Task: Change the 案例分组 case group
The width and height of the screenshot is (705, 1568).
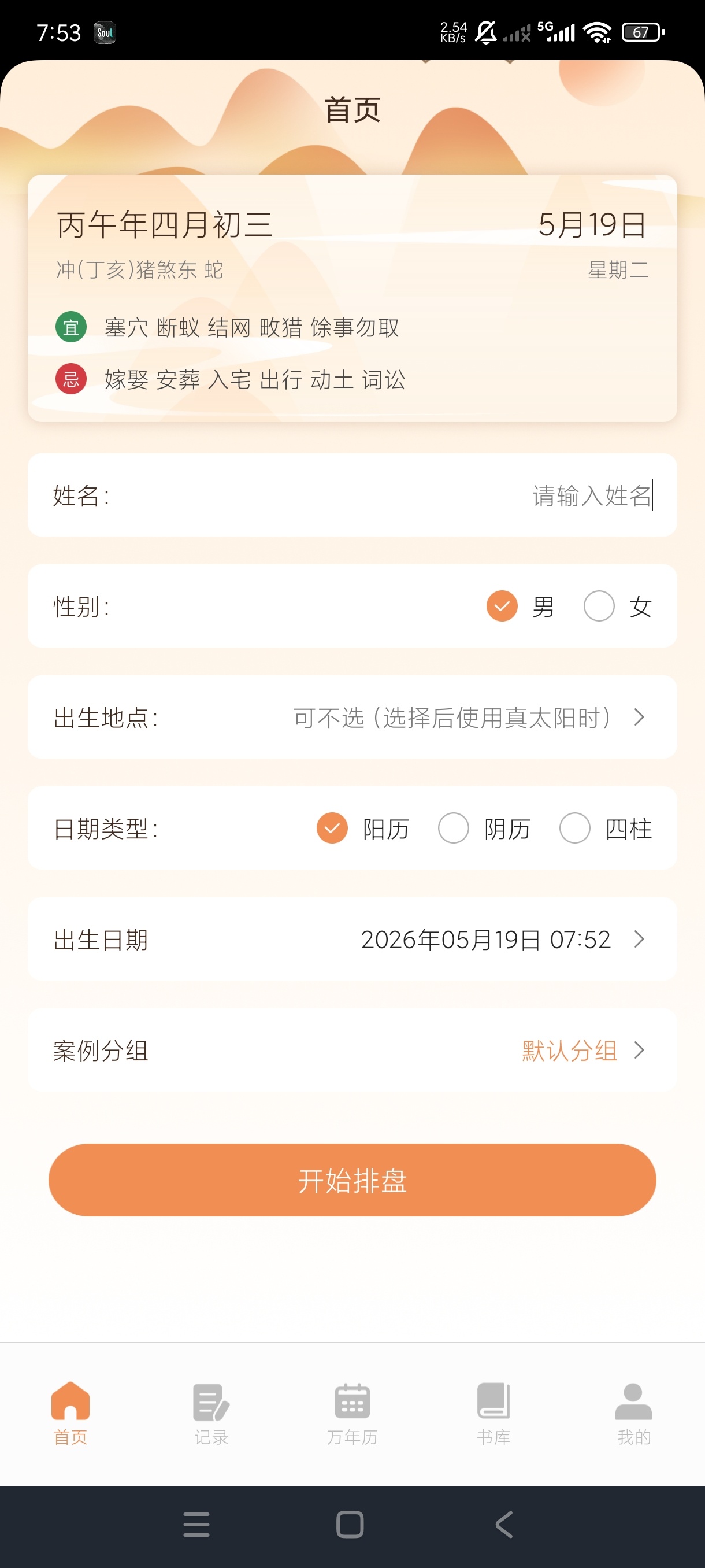Action: coord(352,1050)
